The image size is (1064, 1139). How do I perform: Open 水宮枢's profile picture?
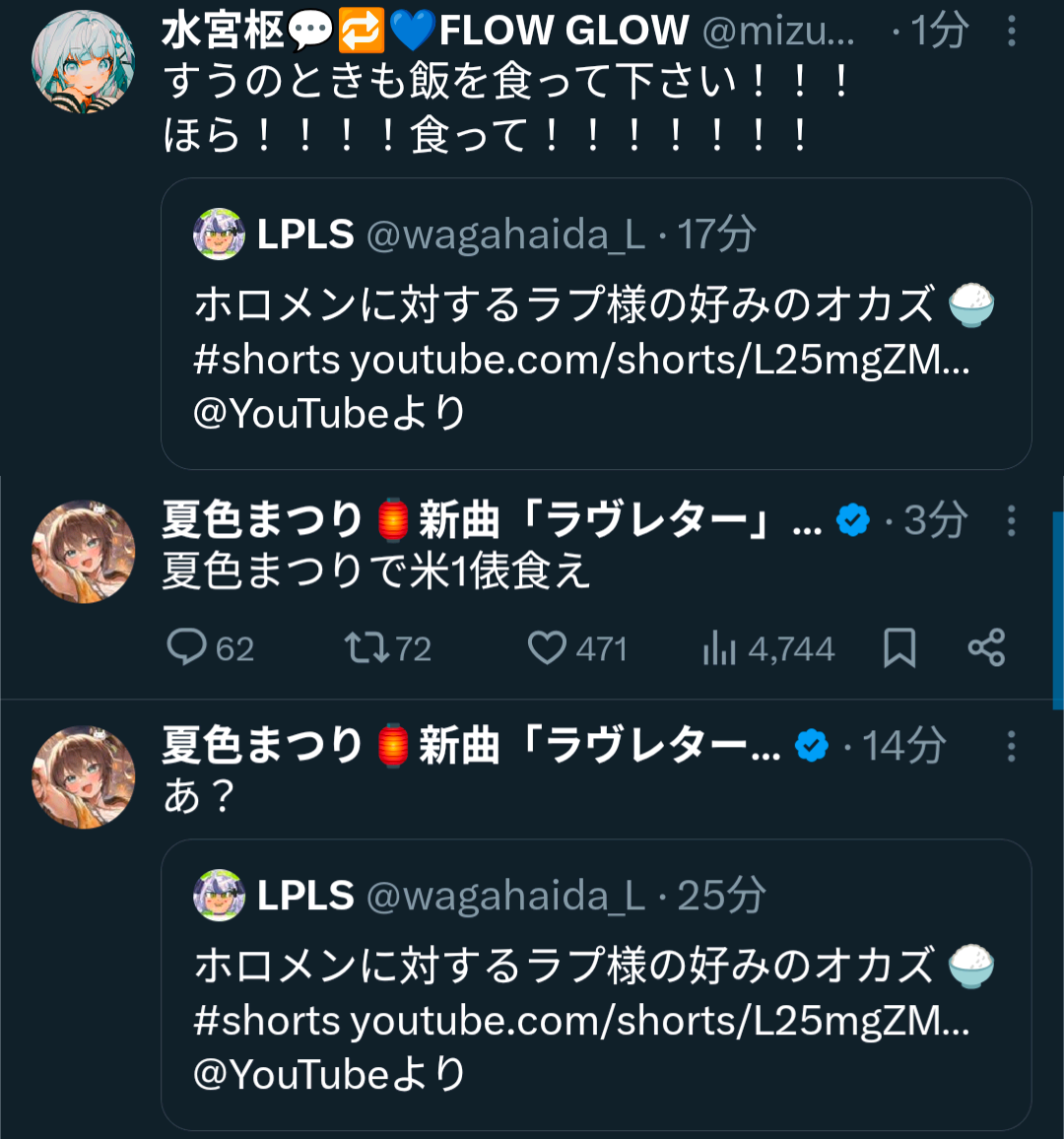(83, 62)
